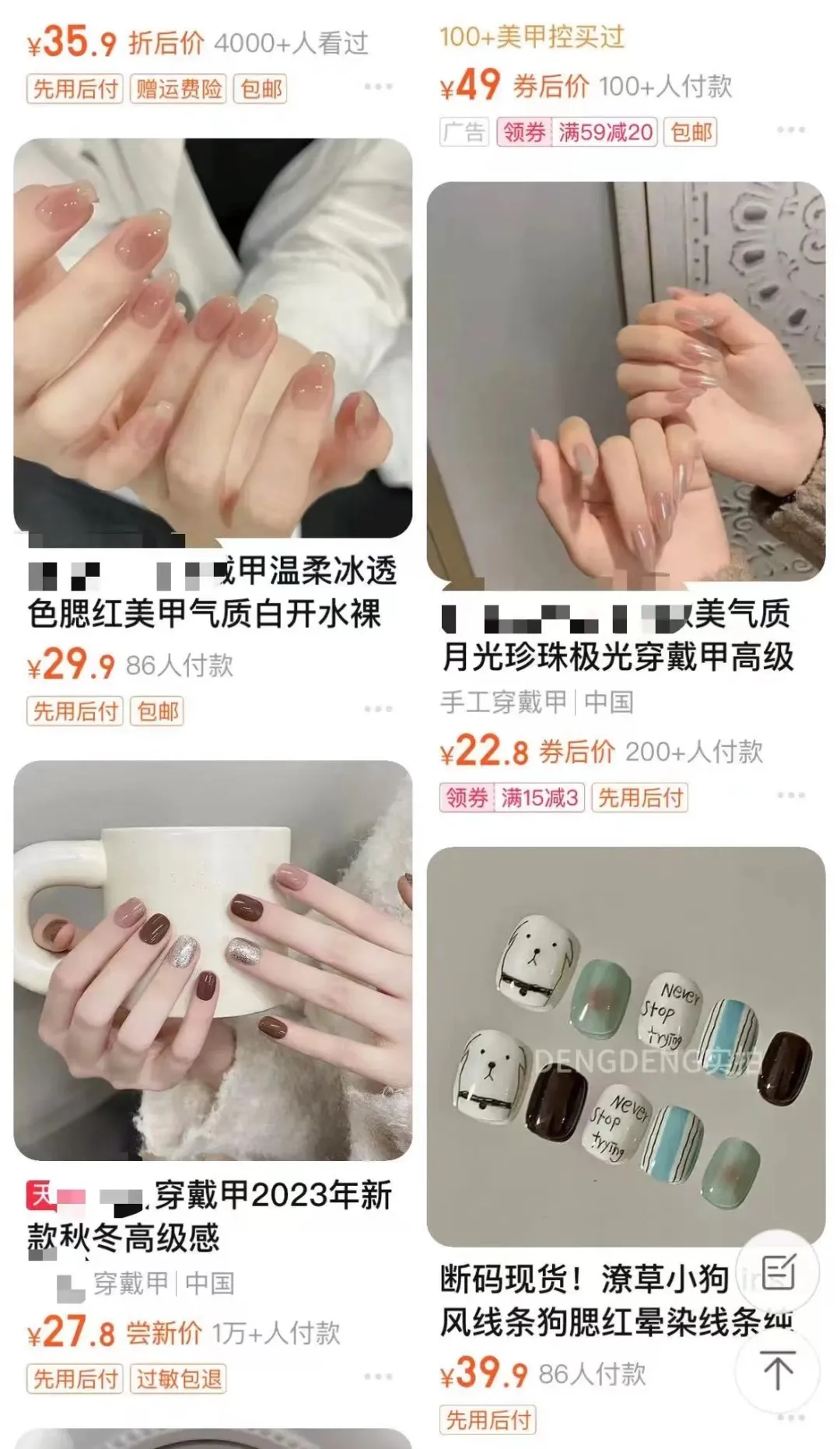
Task: Claim the 满59减20 coupon
Action: (578, 132)
